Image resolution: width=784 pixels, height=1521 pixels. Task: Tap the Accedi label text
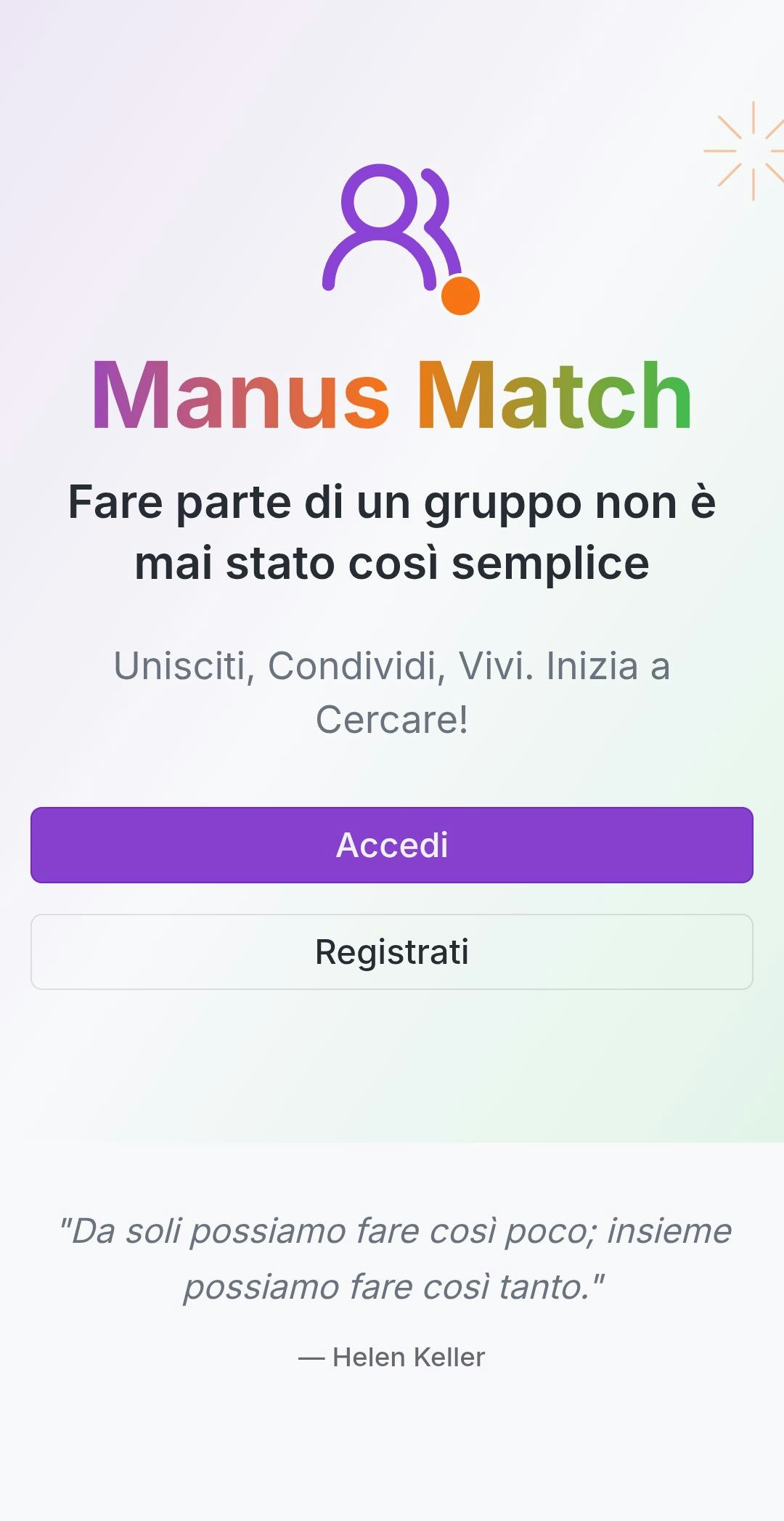(x=392, y=845)
